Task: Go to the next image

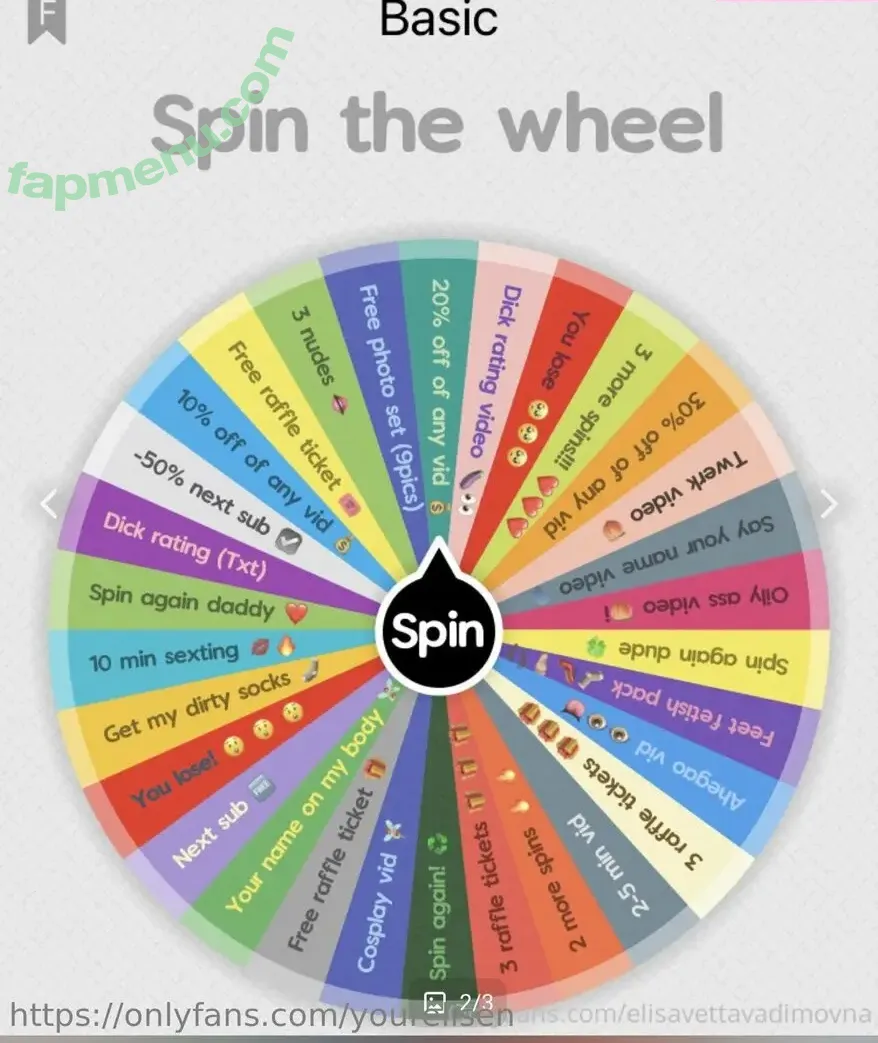Action: click(x=828, y=505)
